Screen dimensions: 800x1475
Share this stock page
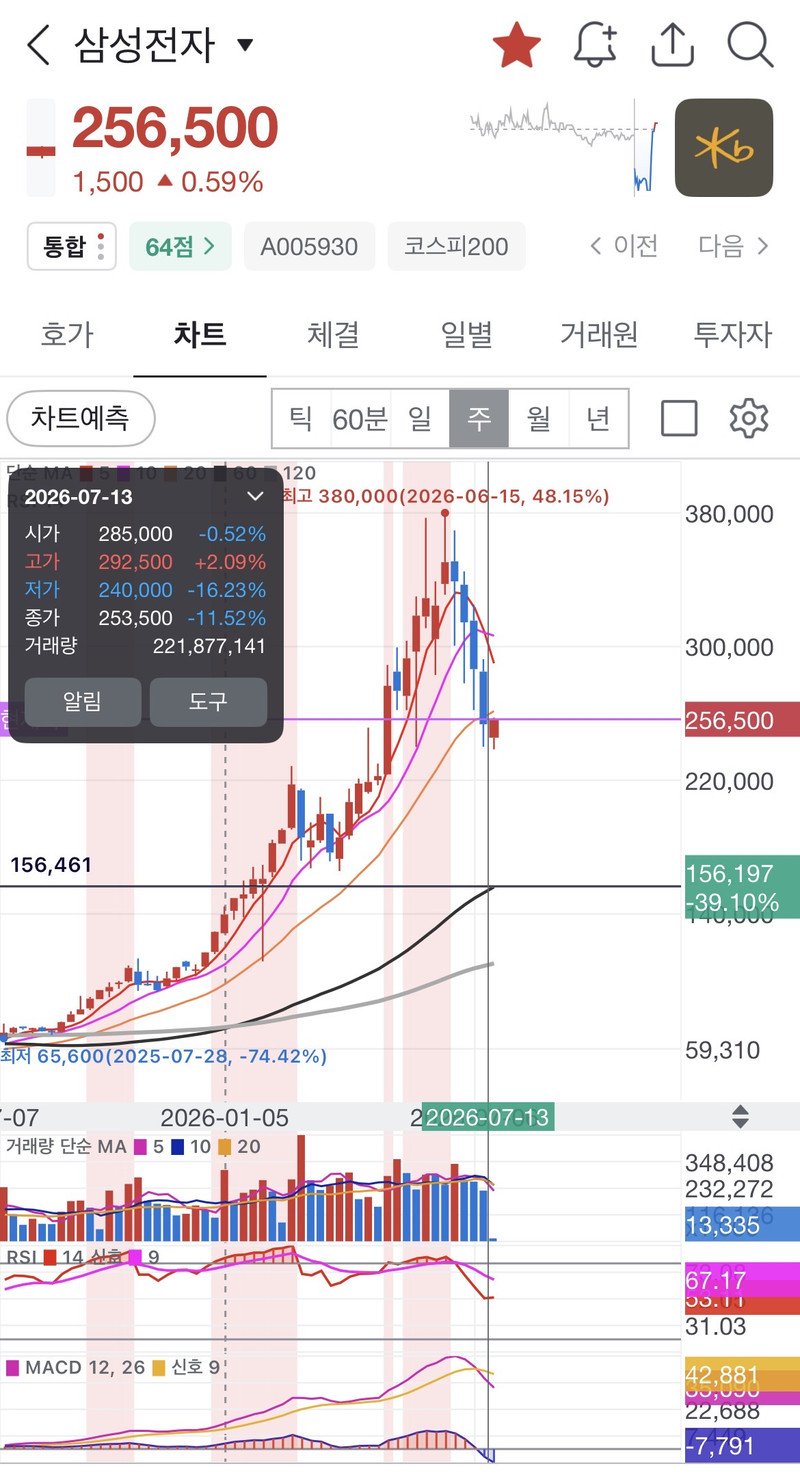tap(672, 45)
